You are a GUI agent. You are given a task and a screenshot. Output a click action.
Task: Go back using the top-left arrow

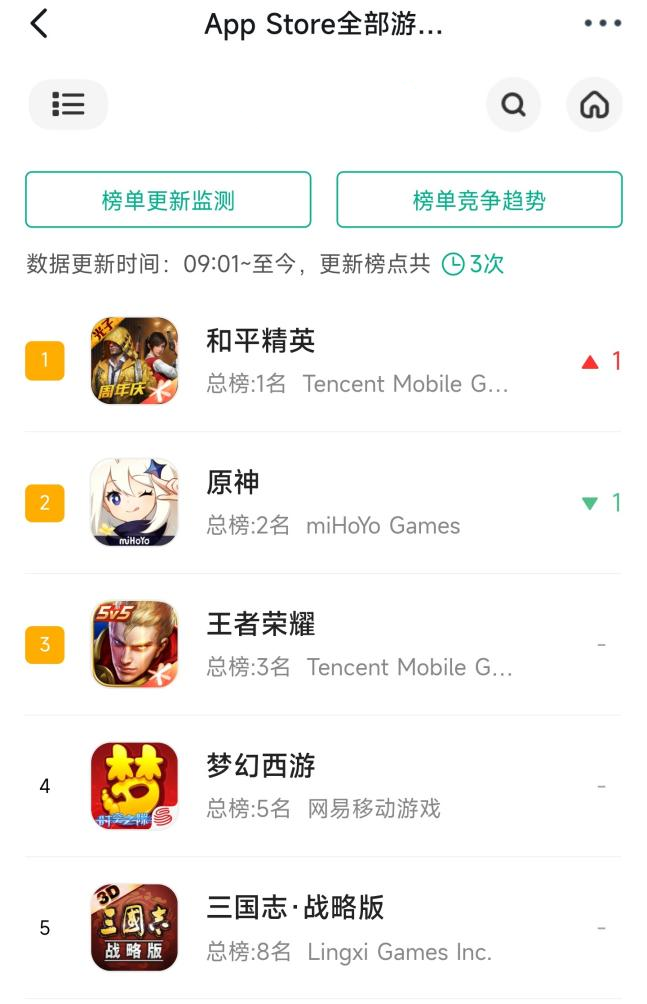pyautogui.click(x=39, y=23)
